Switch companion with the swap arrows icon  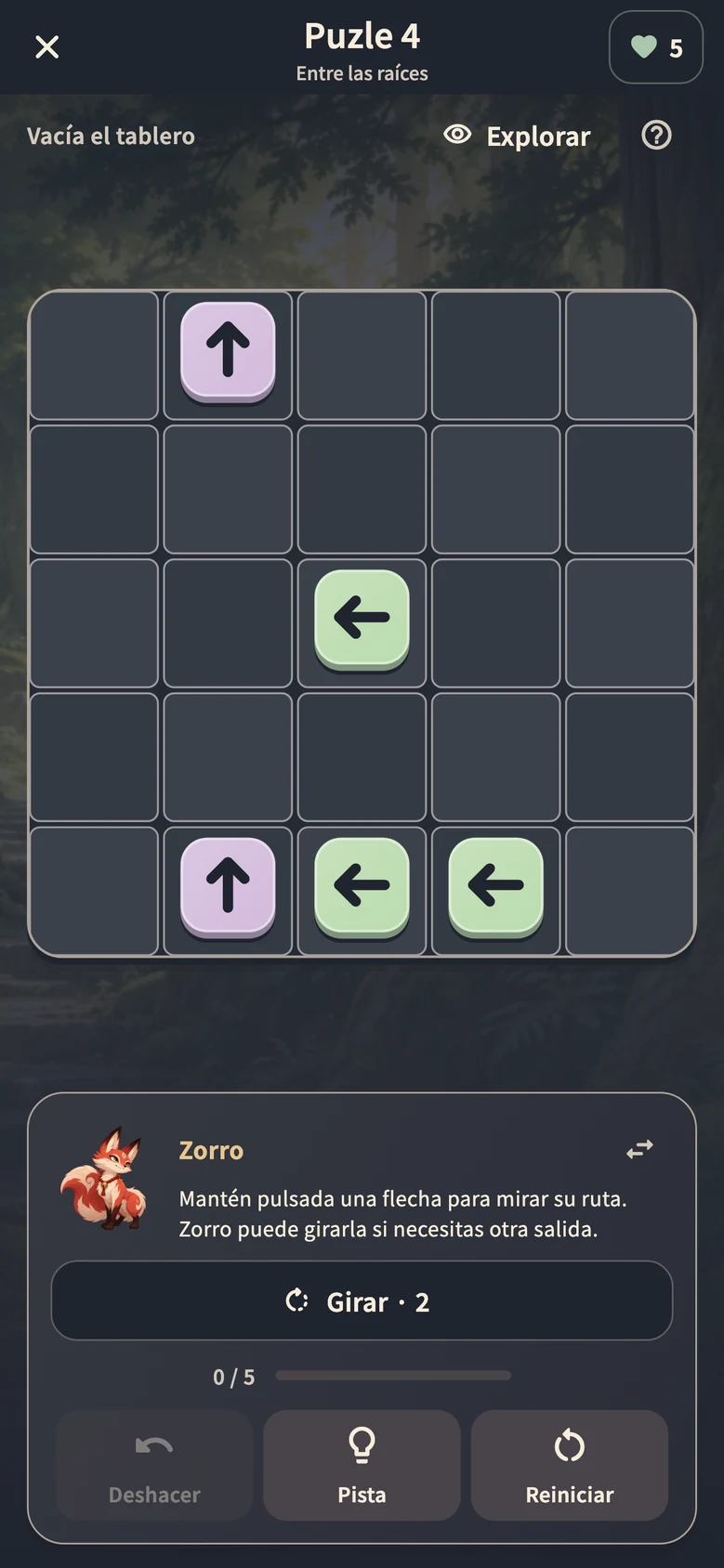pos(639,1150)
